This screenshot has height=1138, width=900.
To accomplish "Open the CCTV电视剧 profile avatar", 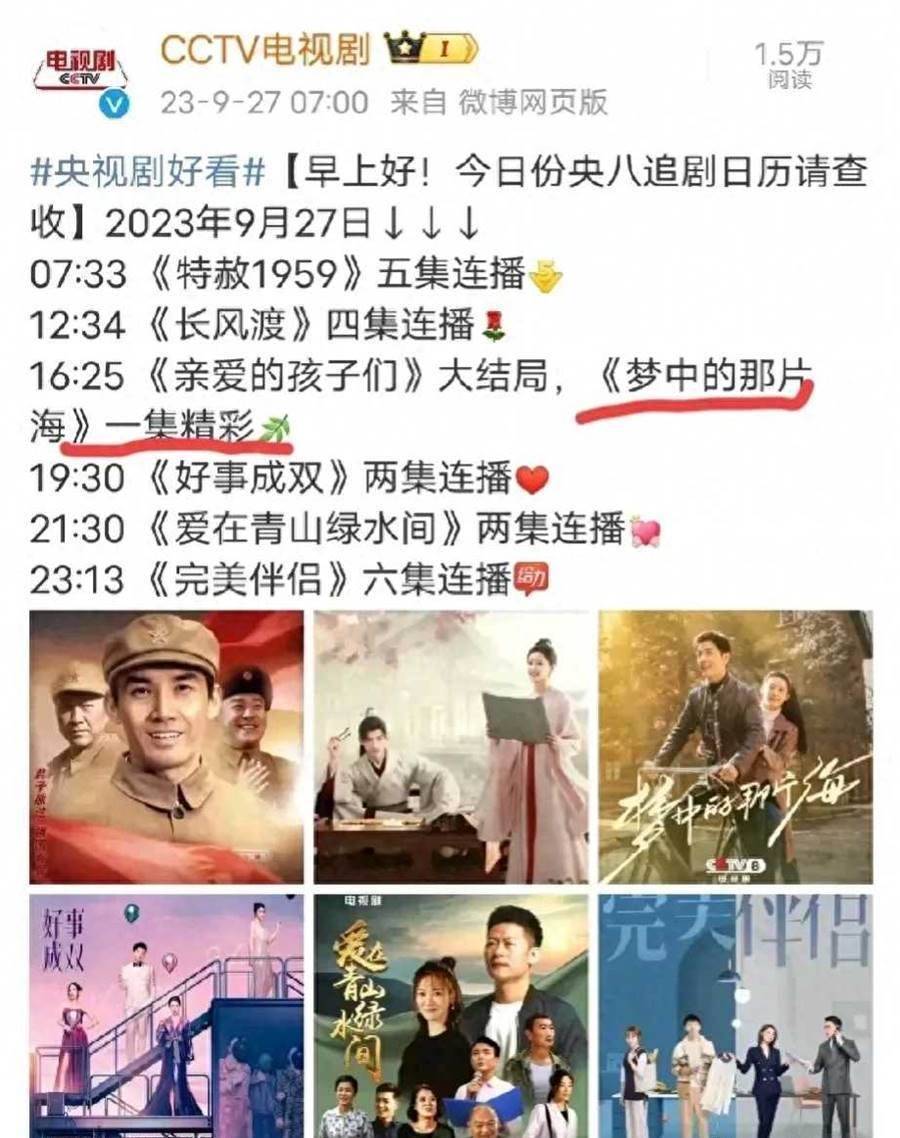I will (x=79, y=74).
